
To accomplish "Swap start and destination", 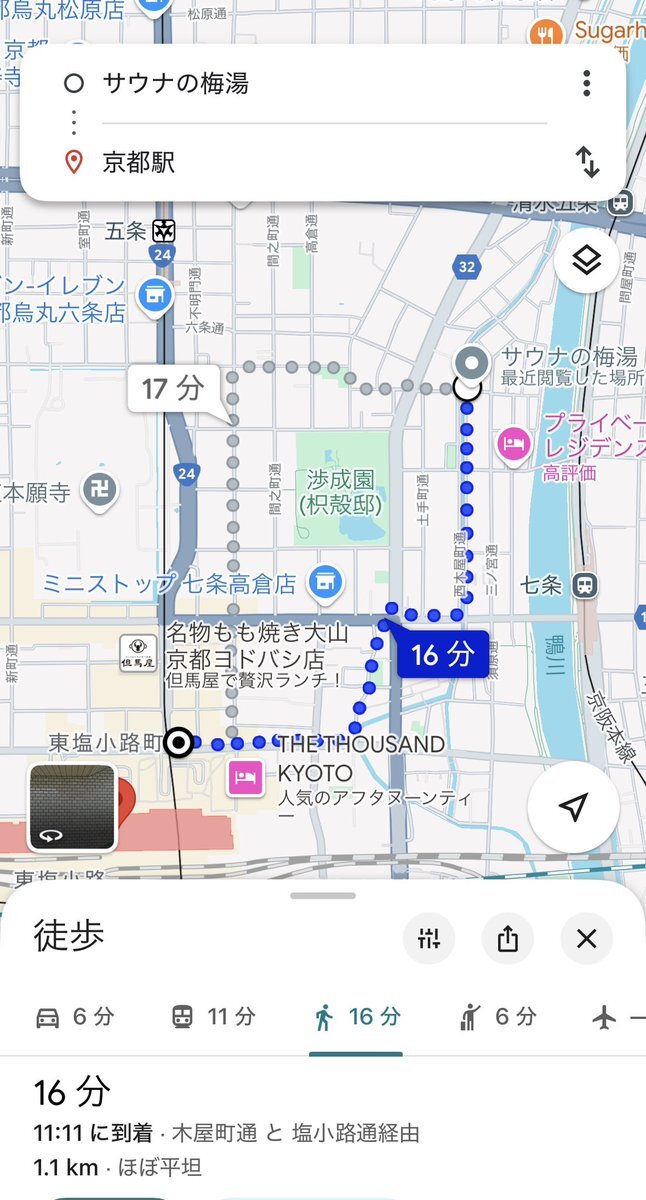I will click(x=587, y=162).
